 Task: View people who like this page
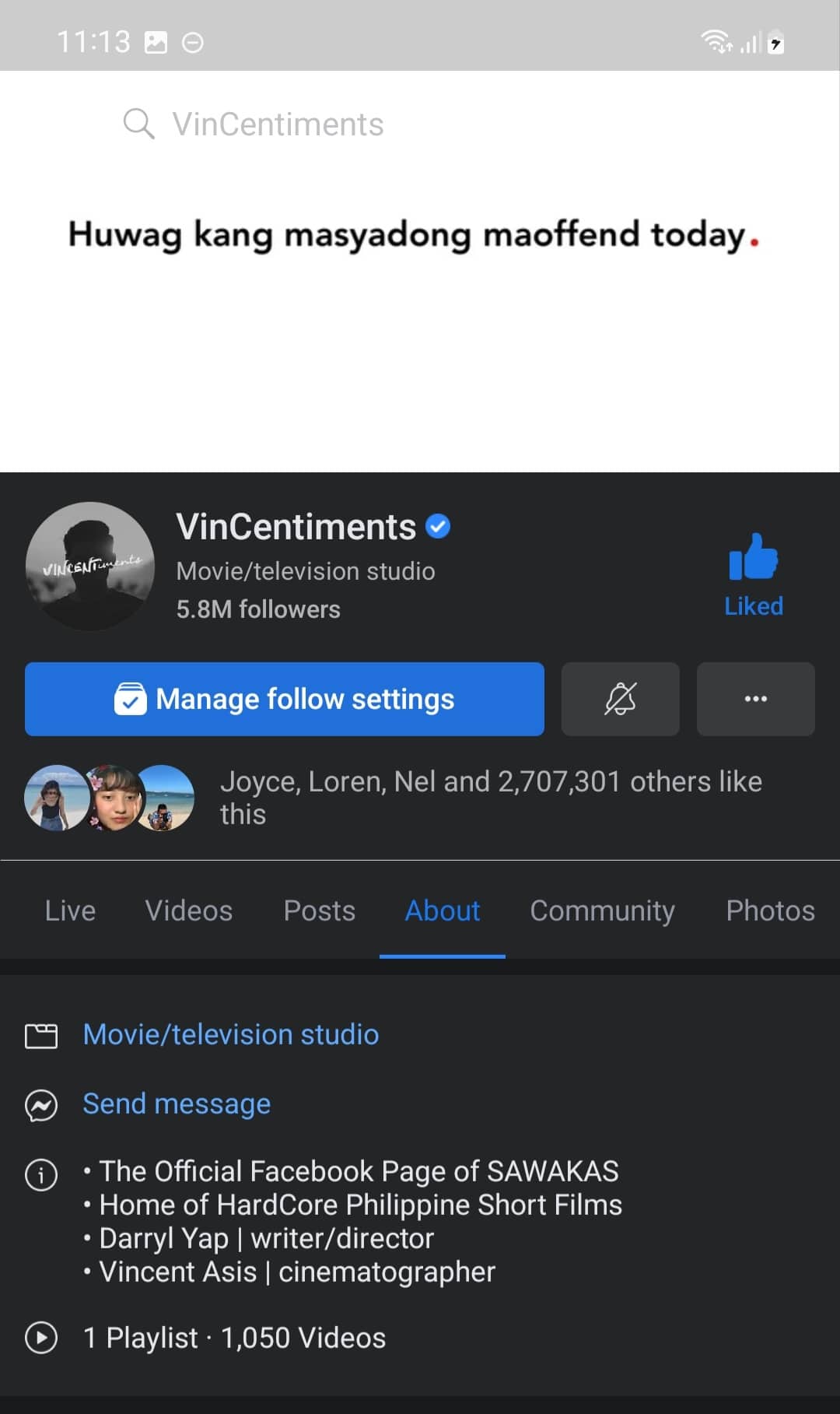[x=490, y=797]
